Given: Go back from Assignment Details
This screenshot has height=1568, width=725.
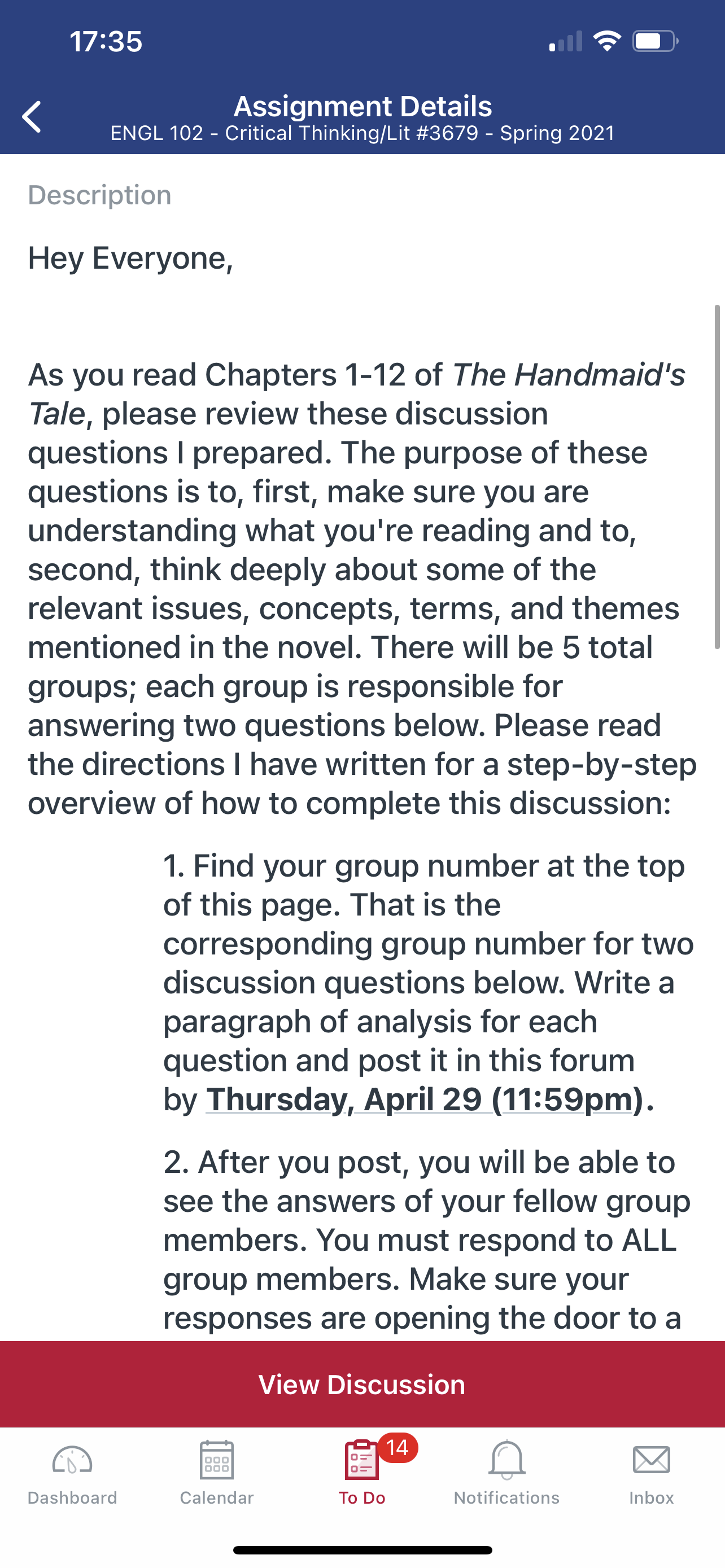Looking at the screenshot, I should pos(32,117).
